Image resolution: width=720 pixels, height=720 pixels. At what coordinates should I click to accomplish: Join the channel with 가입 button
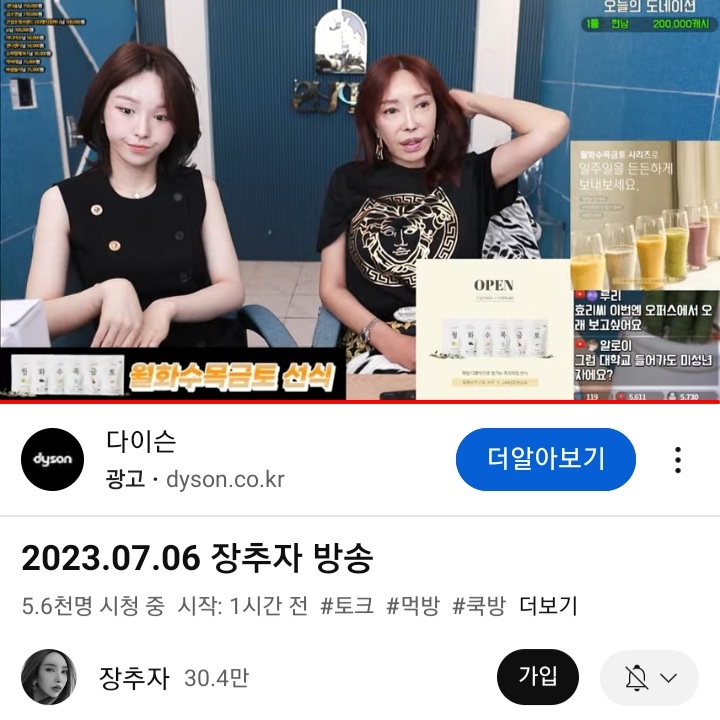pyautogui.click(x=537, y=677)
